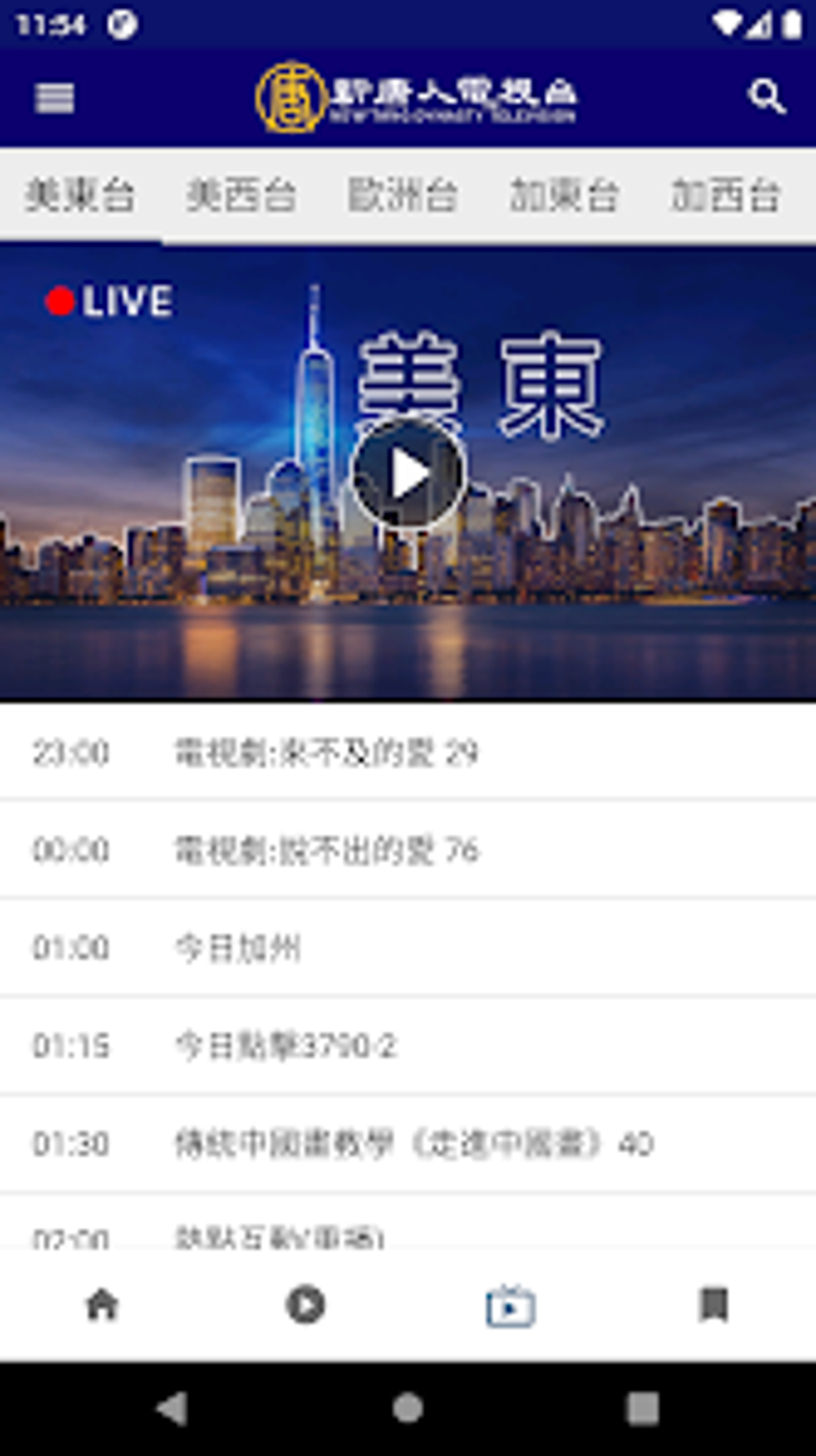Open the 23:00 program listing

click(x=408, y=752)
